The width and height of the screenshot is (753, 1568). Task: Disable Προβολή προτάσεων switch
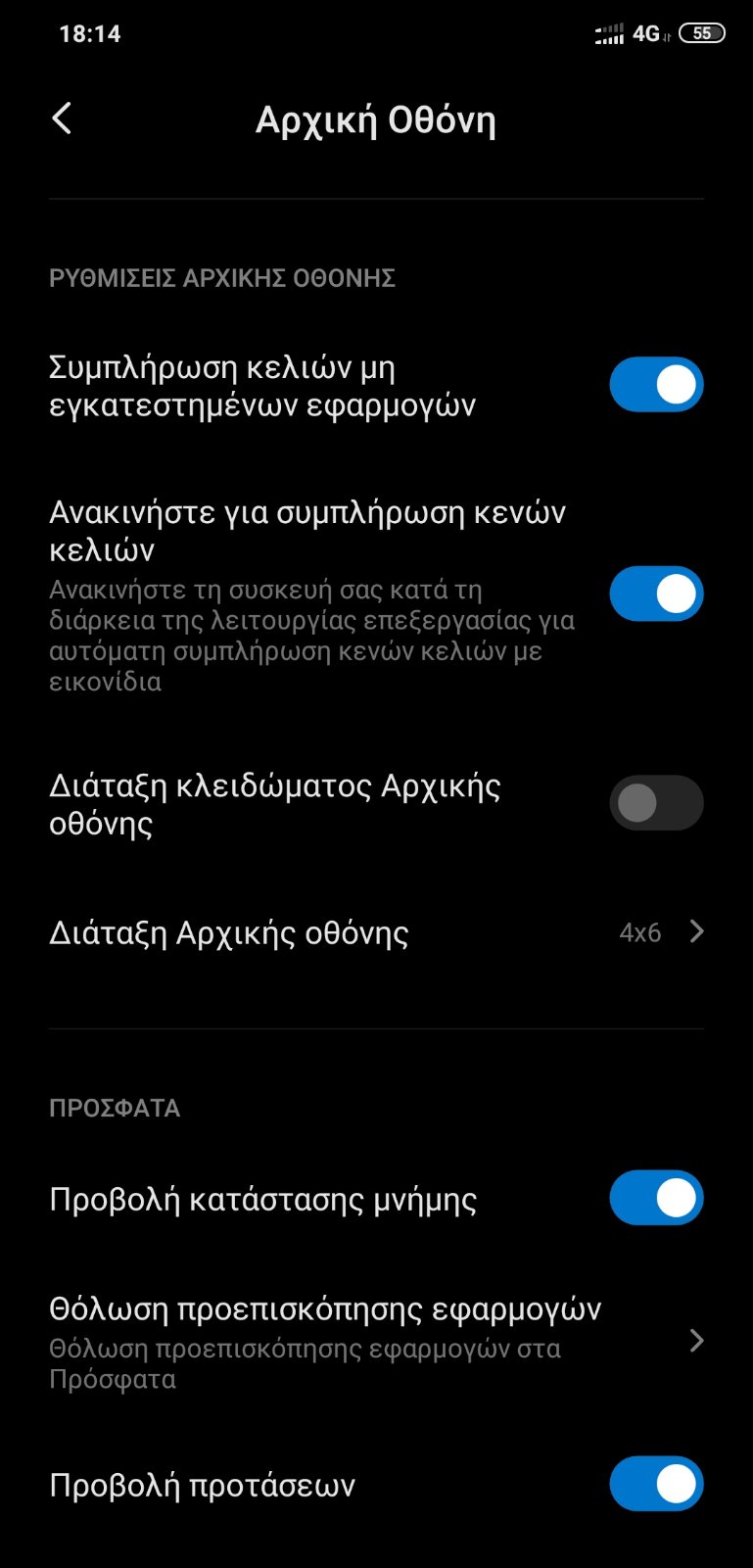656,1485
